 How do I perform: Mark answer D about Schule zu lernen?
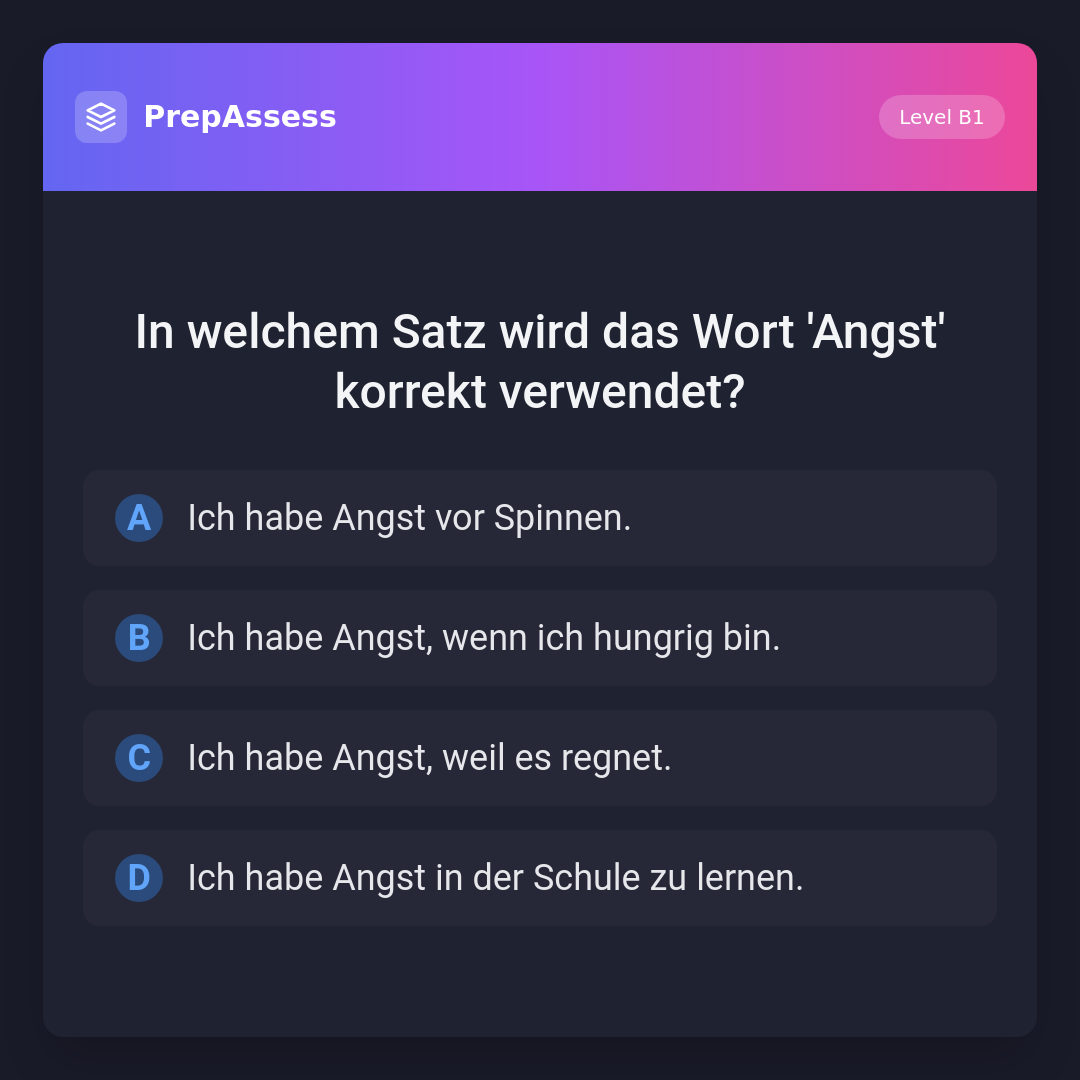pos(540,878)
